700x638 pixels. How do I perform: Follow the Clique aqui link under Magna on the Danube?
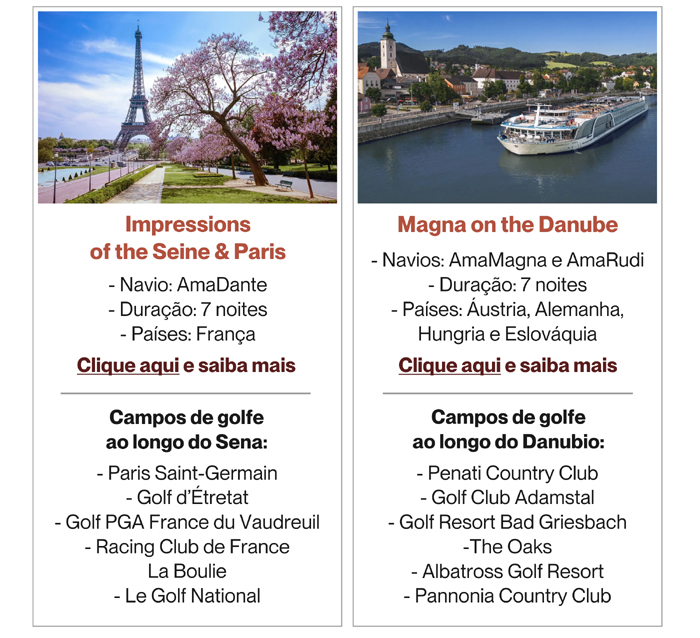point(449,365)
